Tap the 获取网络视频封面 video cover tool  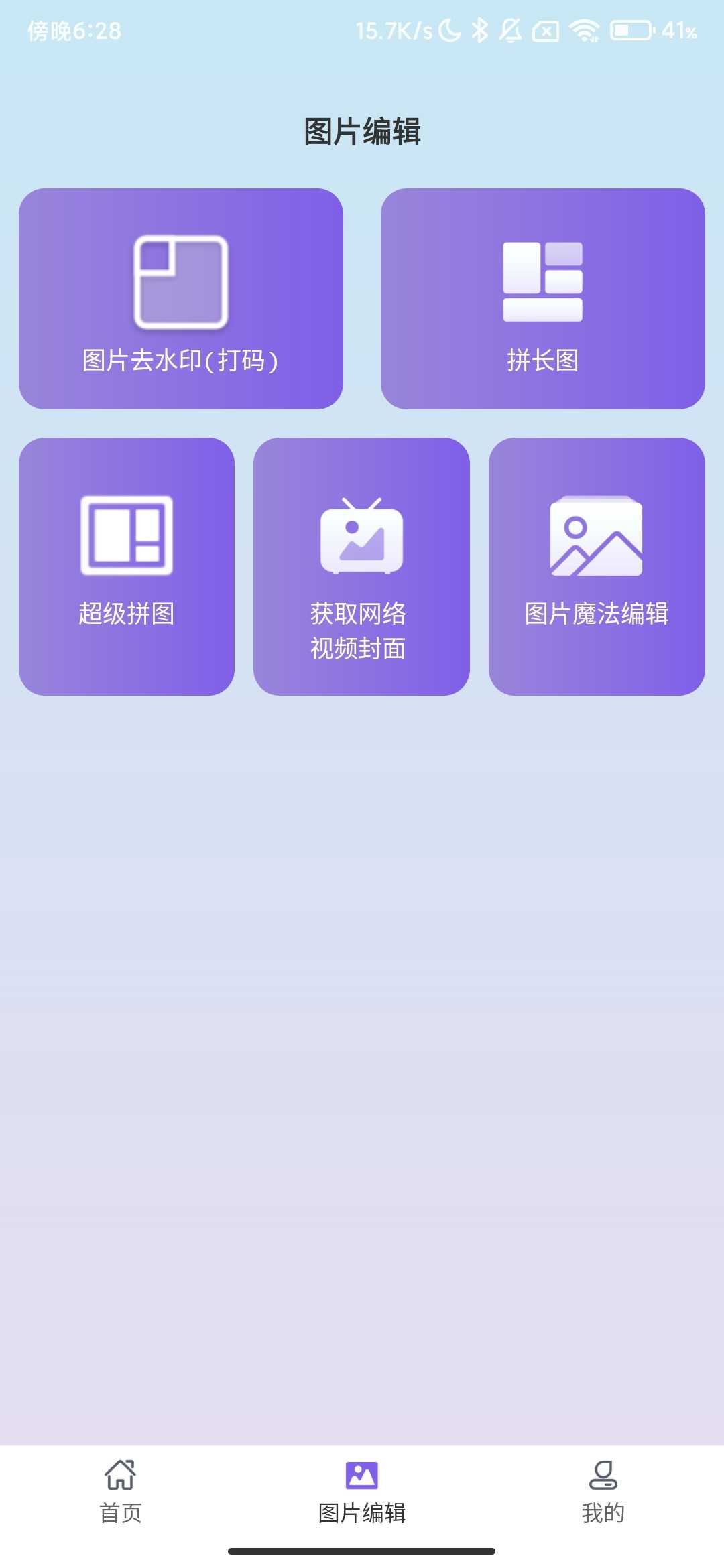361,566
